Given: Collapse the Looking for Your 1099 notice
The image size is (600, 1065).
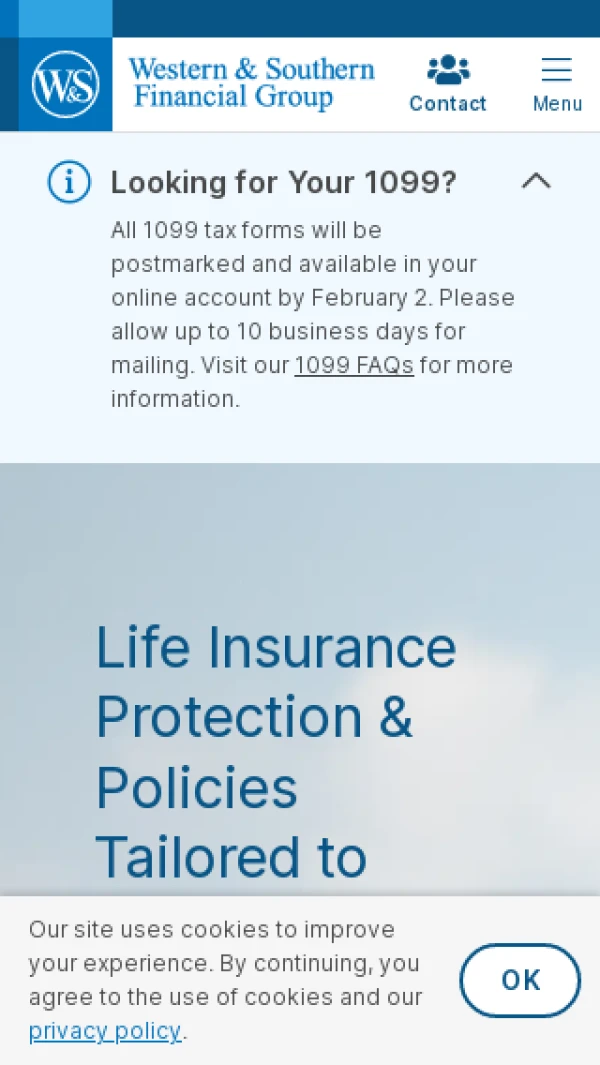Looking at the screenshot, I should [x=536, y=181].
